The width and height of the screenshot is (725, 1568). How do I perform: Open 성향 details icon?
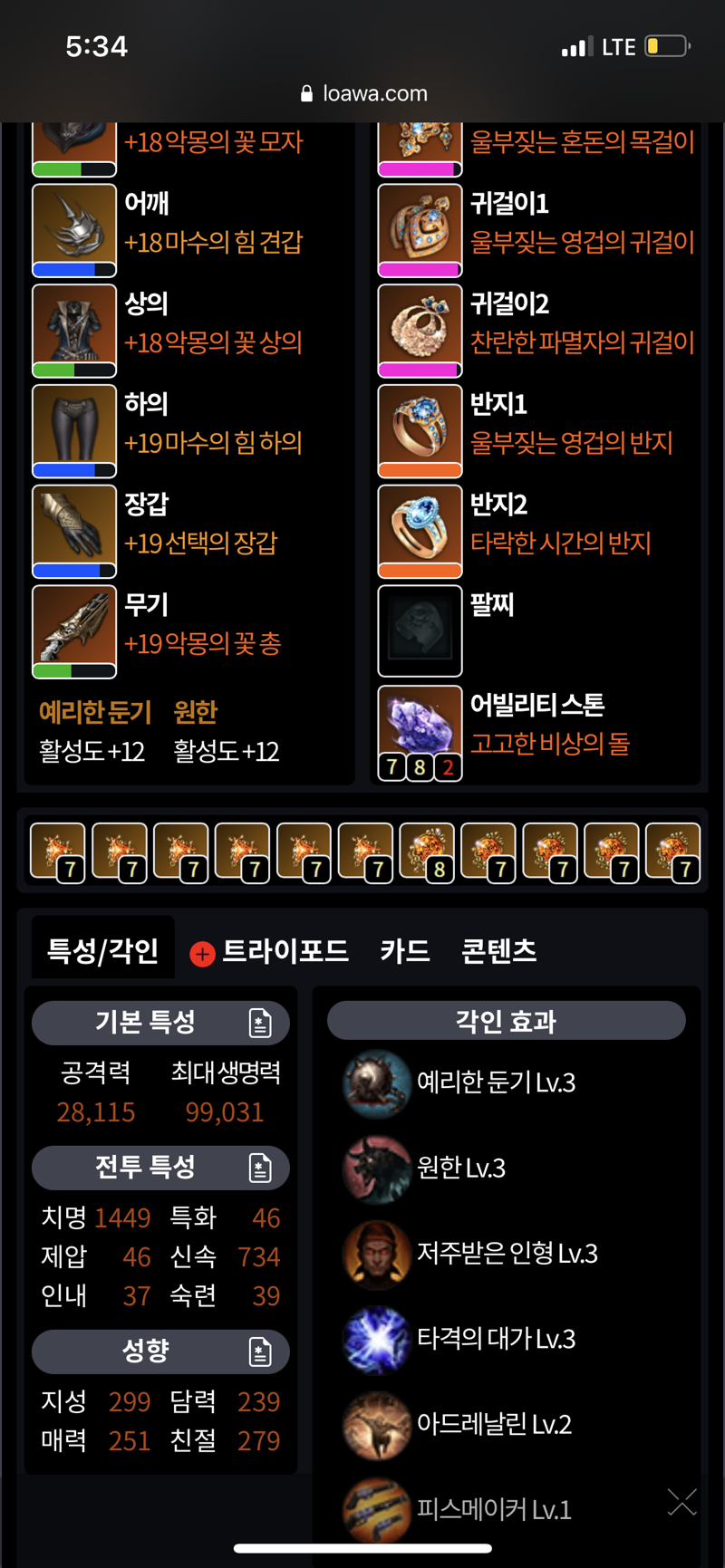pos(260,1352)
